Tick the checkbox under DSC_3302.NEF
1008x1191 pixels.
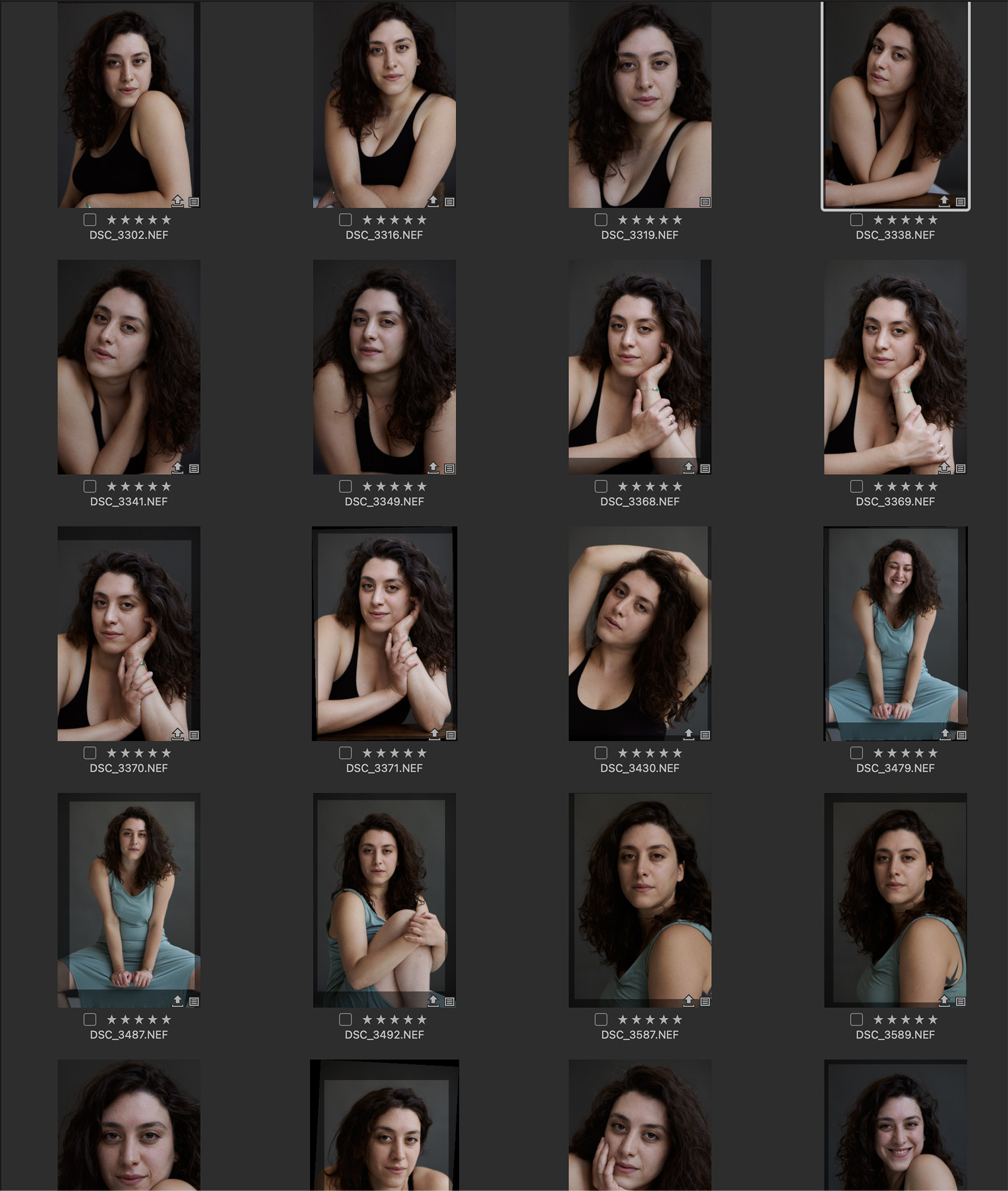(90, 220)
